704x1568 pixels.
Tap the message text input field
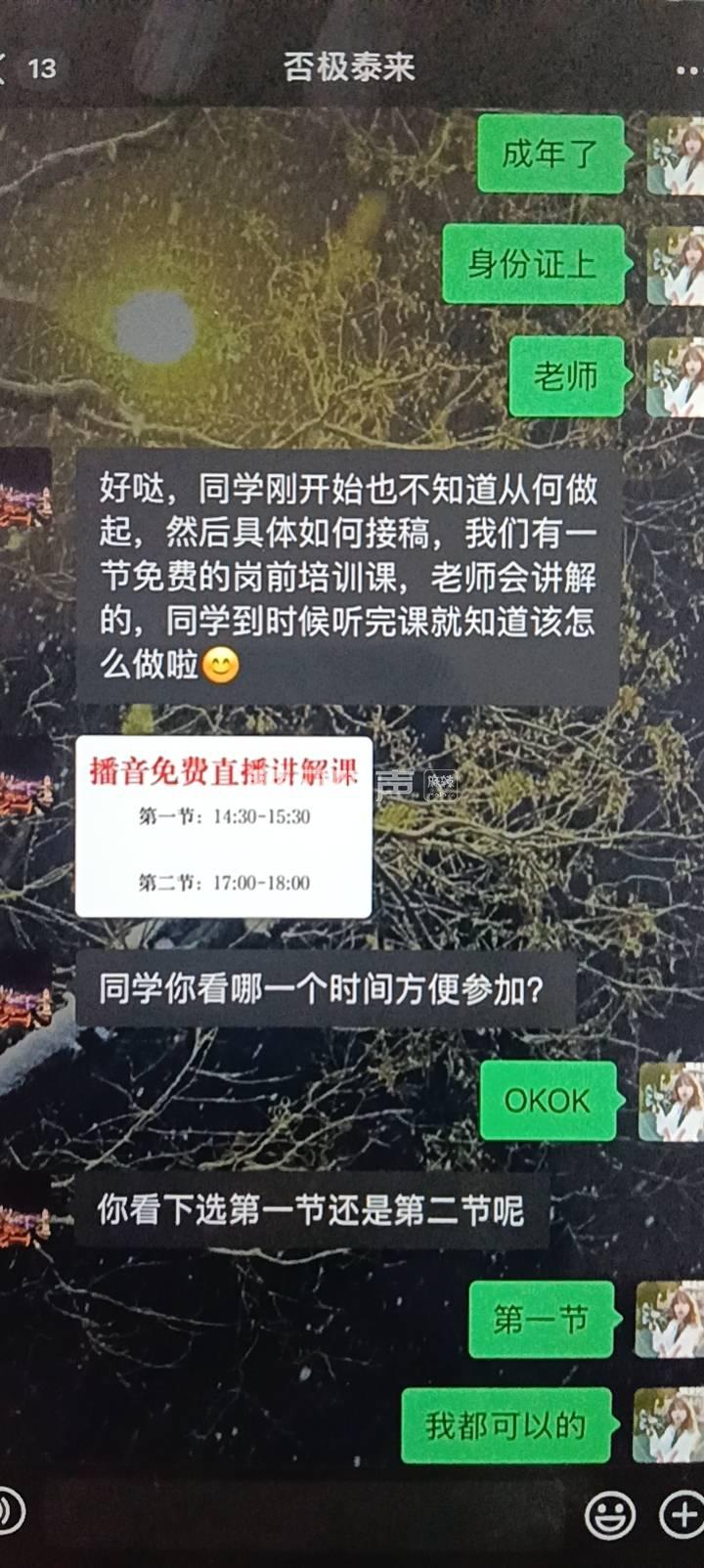(x=303, y=1515)
